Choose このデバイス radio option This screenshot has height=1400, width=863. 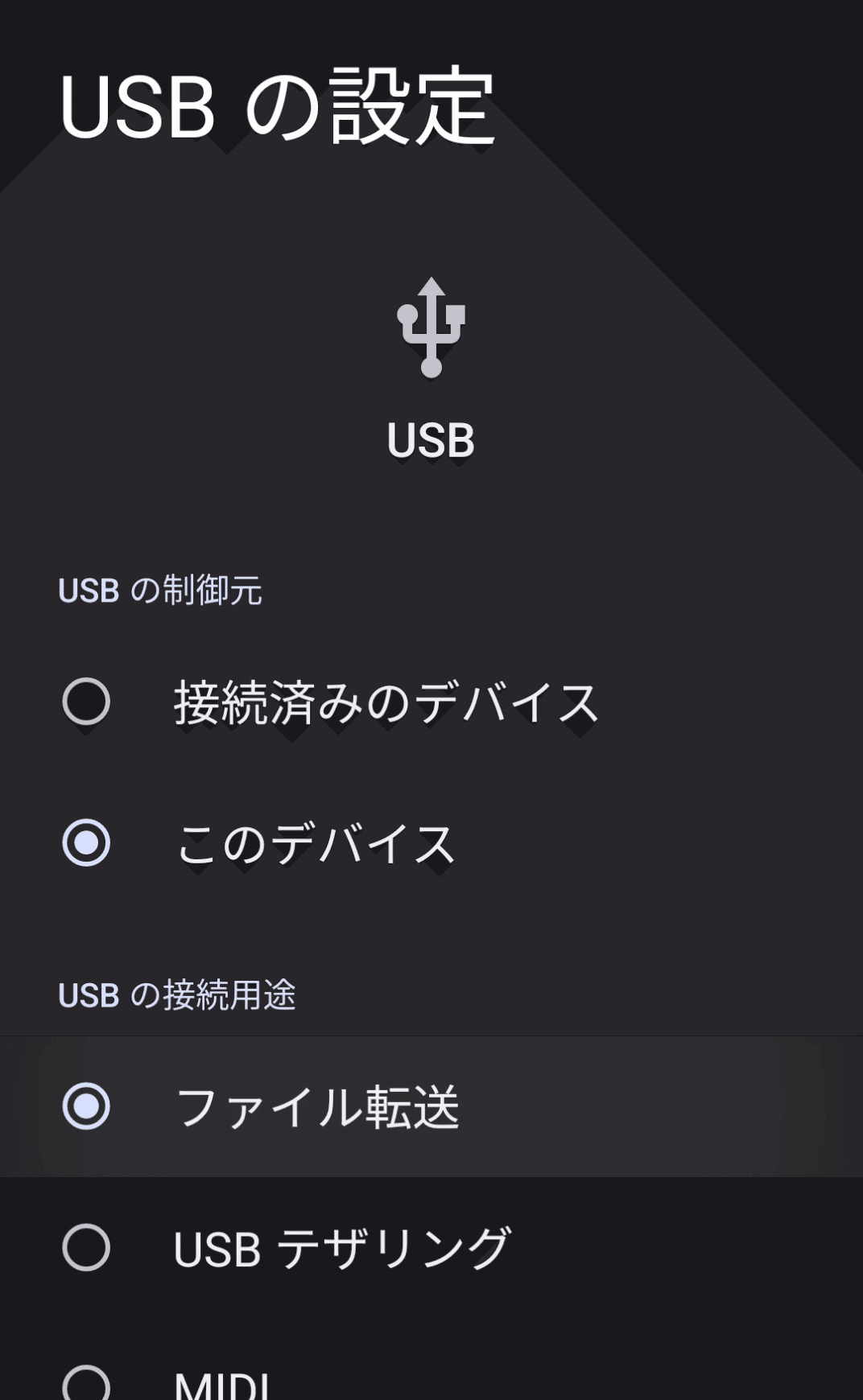pos(431,844)
